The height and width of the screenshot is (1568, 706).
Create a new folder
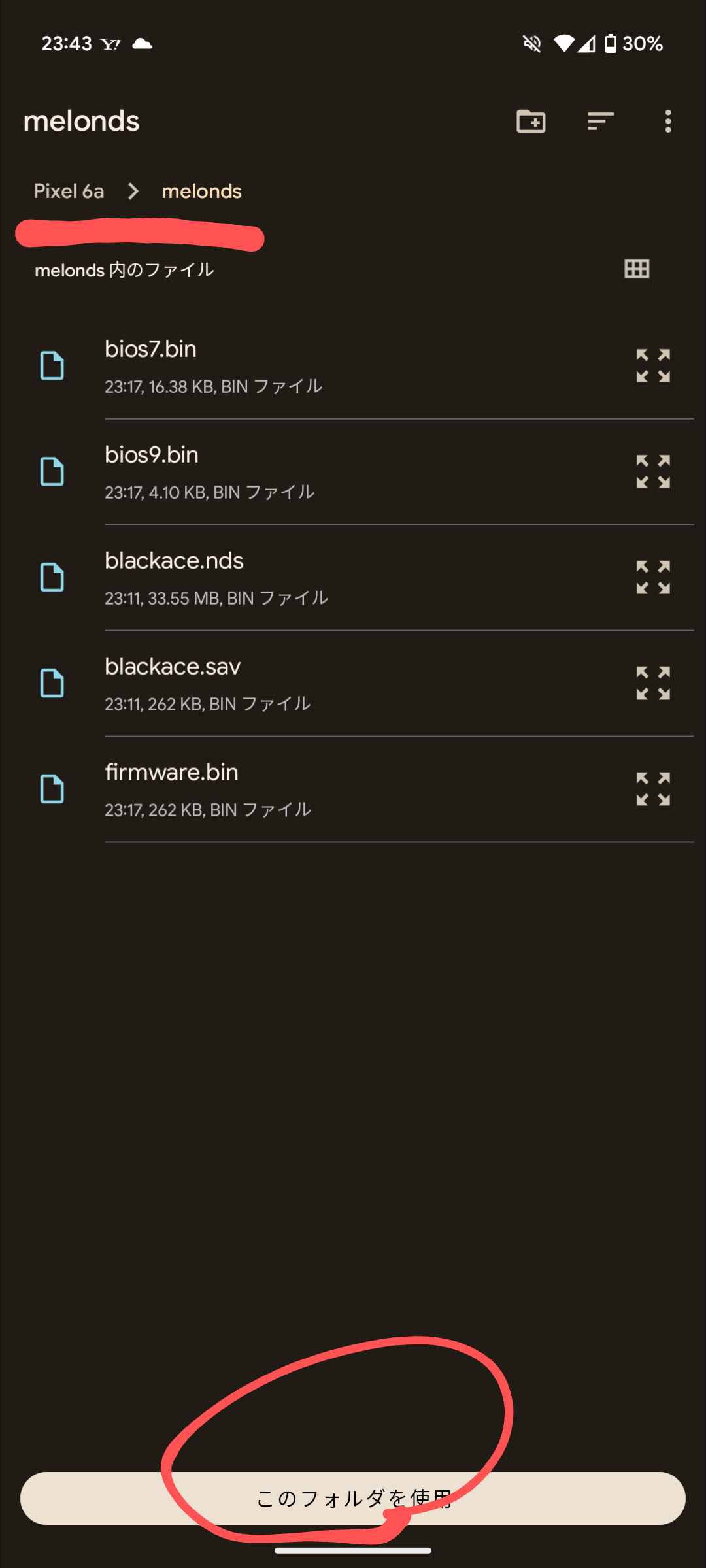[531, 122]
